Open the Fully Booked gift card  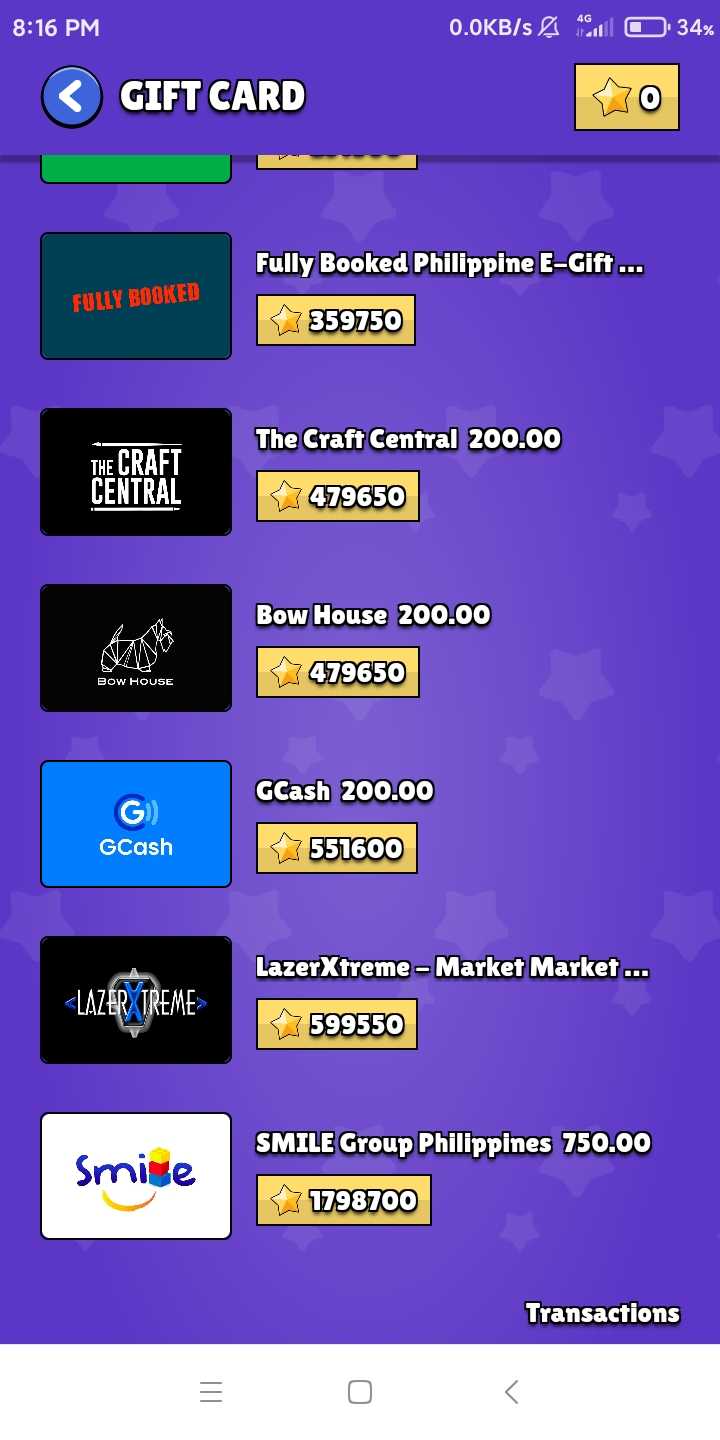(136, 296)
